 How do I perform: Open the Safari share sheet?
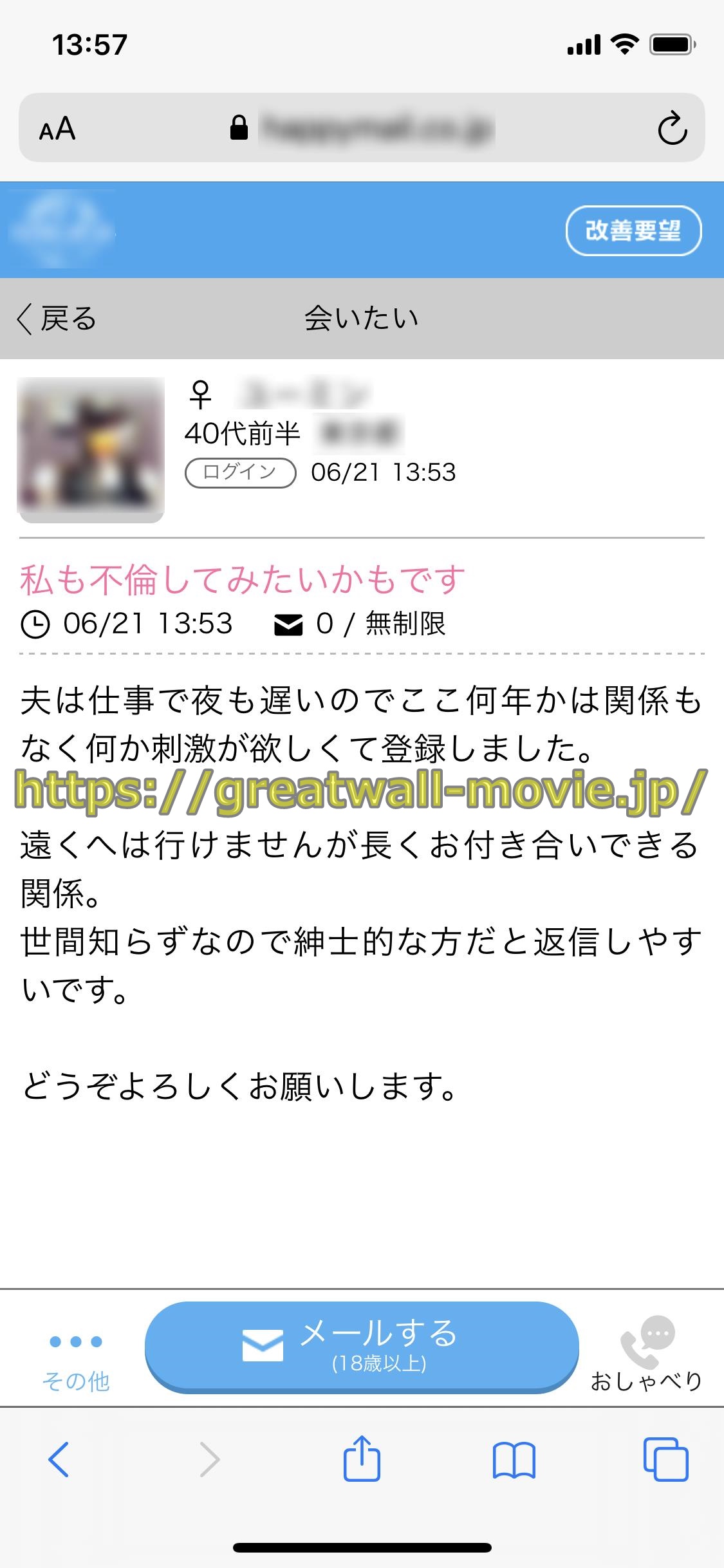coord(362,1459)
